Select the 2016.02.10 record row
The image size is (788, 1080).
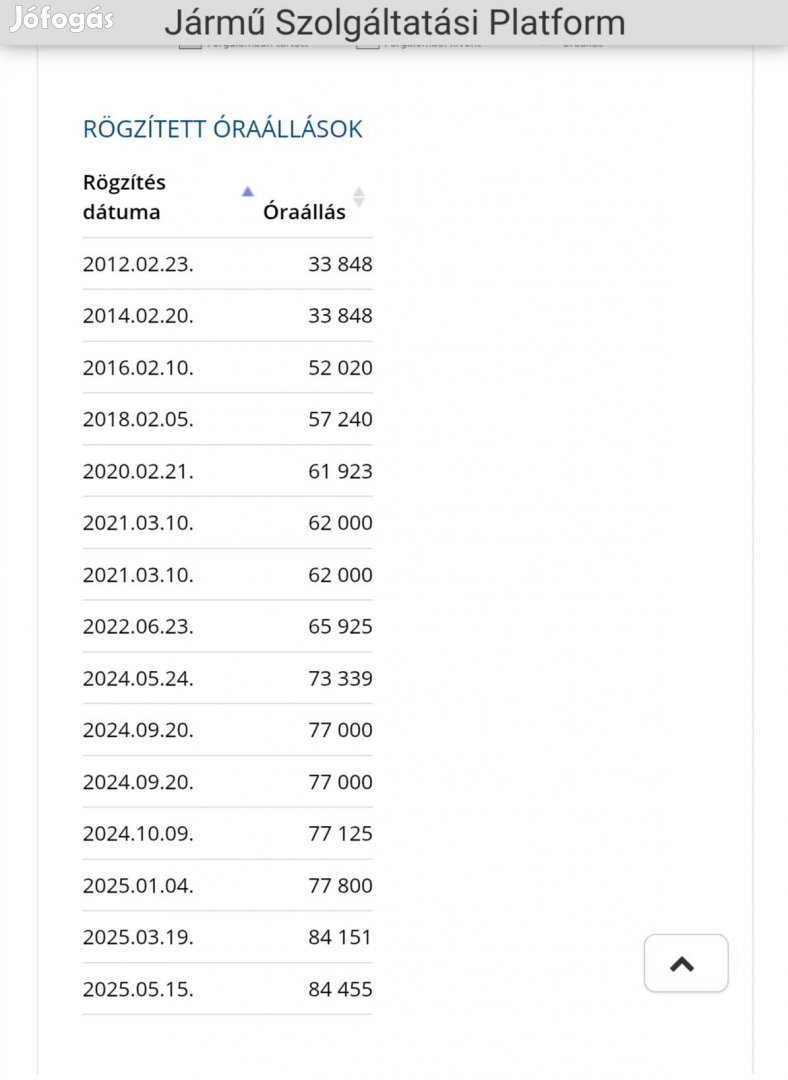point(227,367)
